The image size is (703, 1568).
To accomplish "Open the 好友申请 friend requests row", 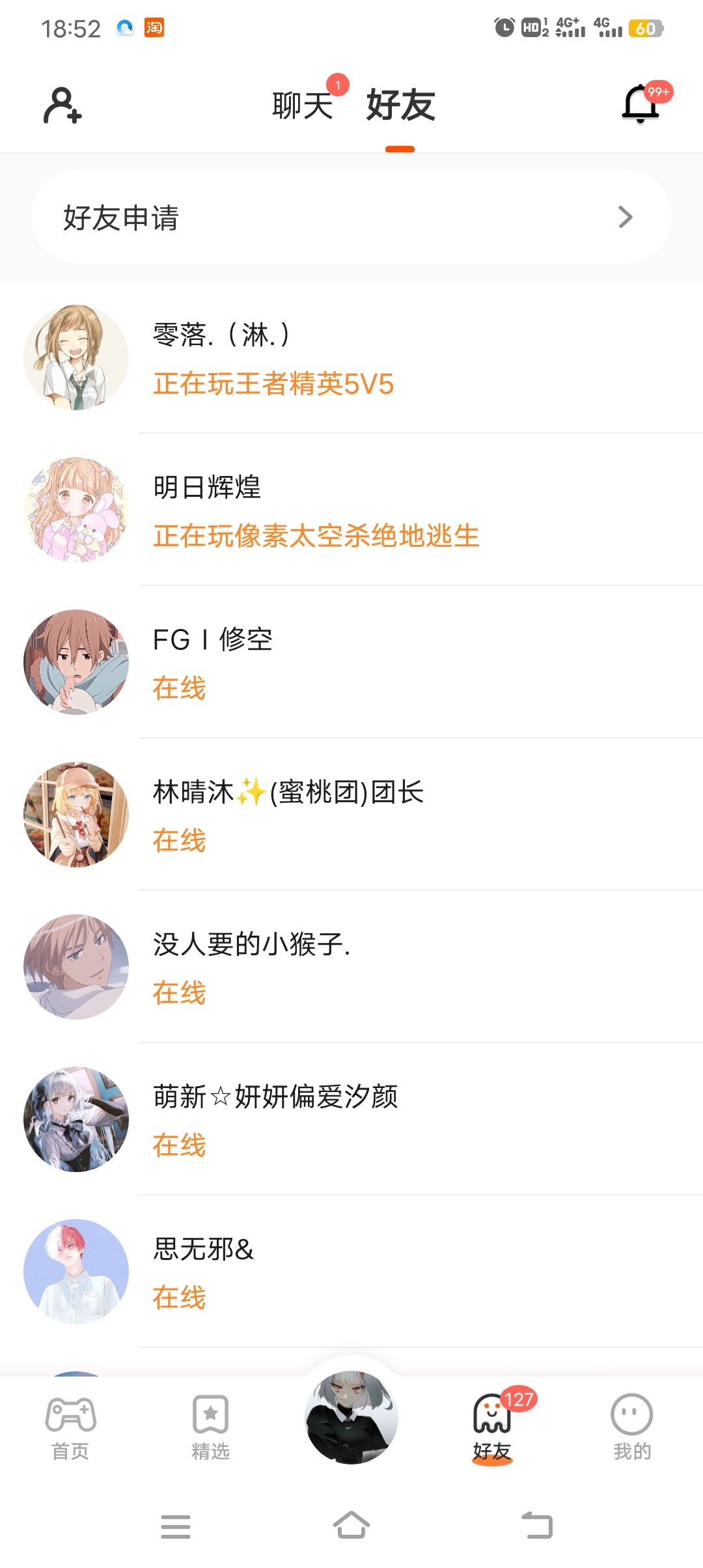I will pyautogui.click(x=351, y=217).
